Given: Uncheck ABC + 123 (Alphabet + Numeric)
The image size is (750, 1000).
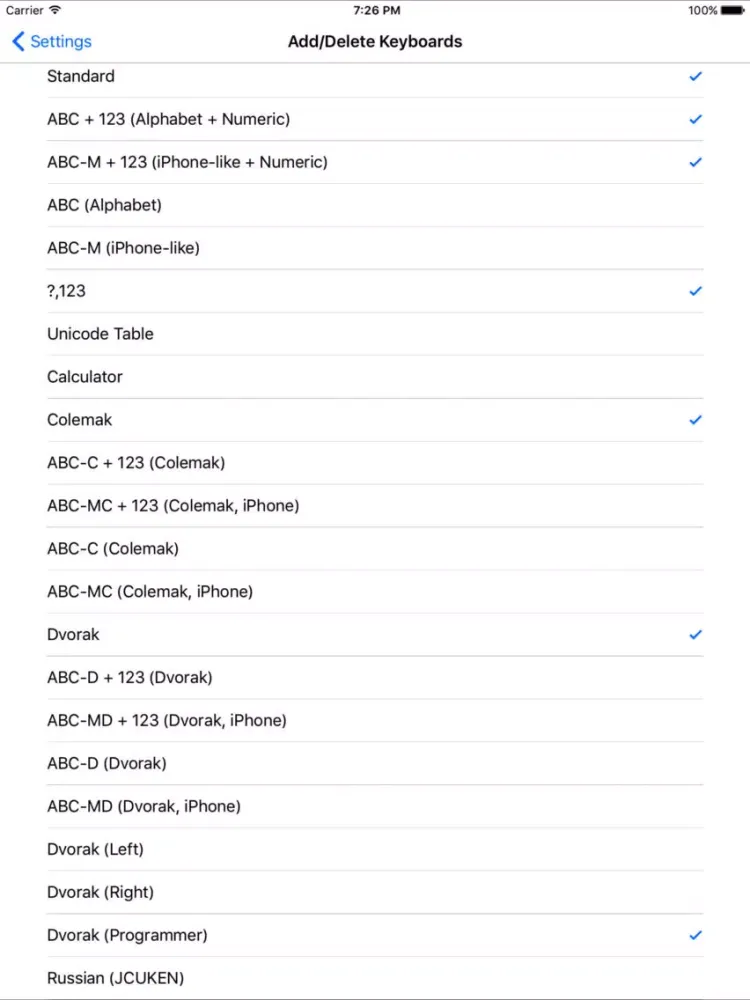Looking at the screenshot, I should click(375, 119).
